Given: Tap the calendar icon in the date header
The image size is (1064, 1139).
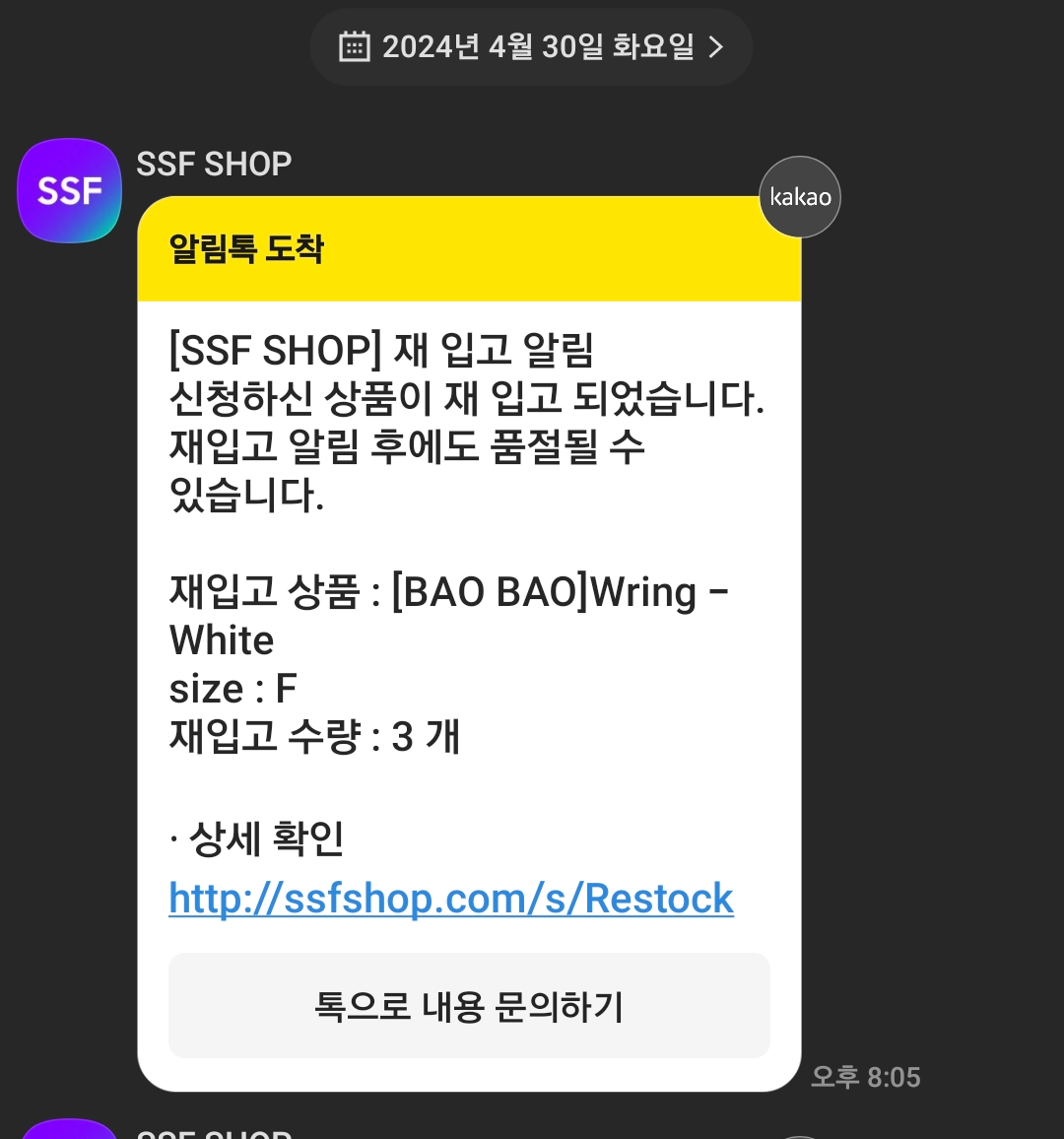Looking at the screenshot, I should pos(353,46).
